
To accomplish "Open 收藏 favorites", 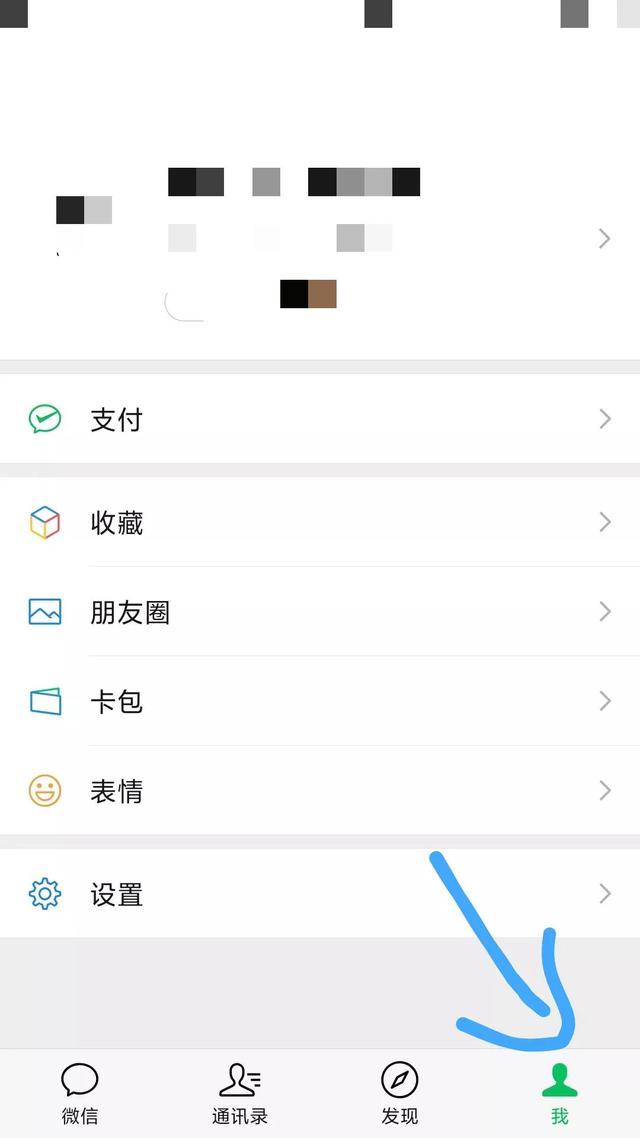I will pos(320,522).
